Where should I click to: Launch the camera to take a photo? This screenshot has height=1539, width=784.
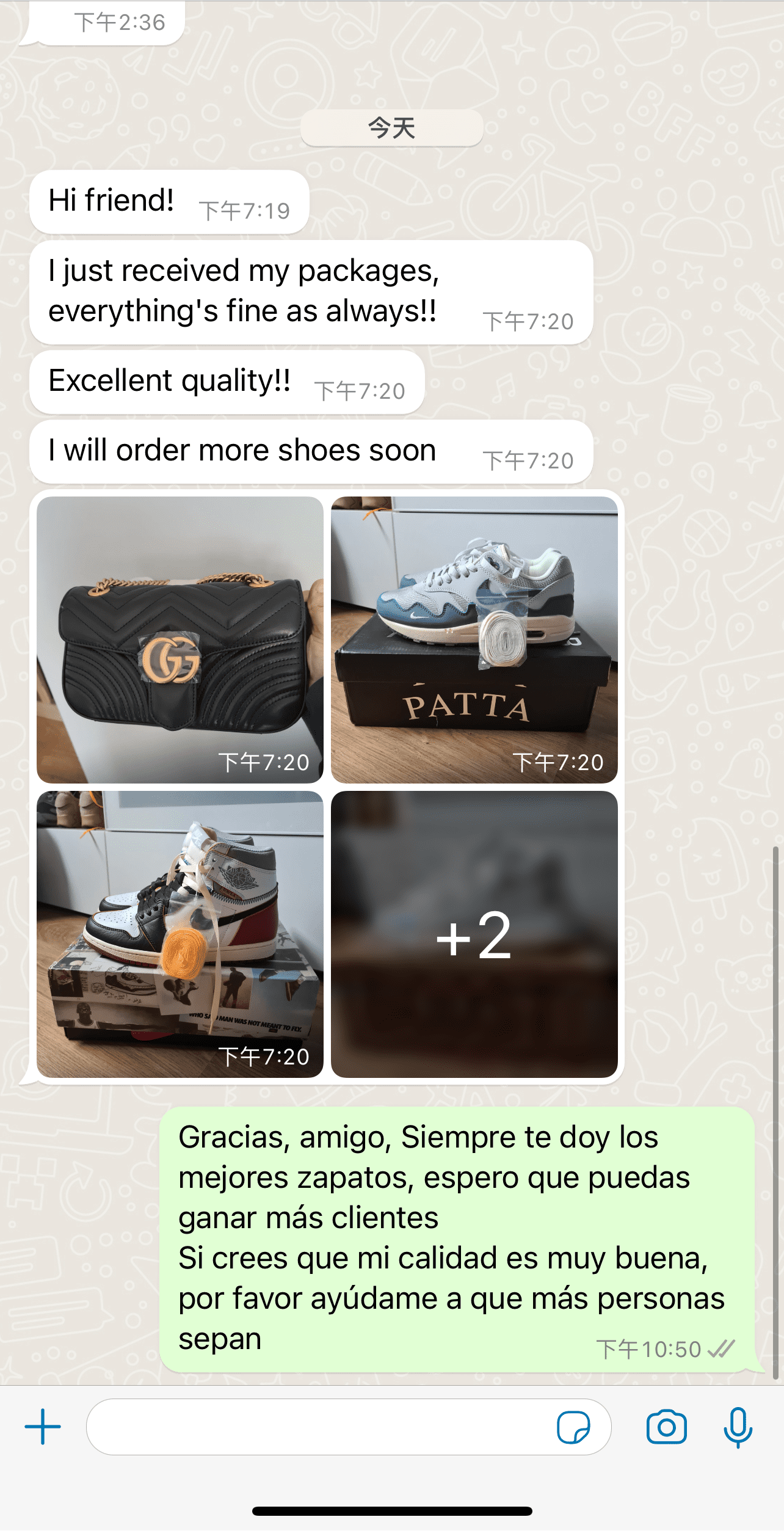(666, 1427)
